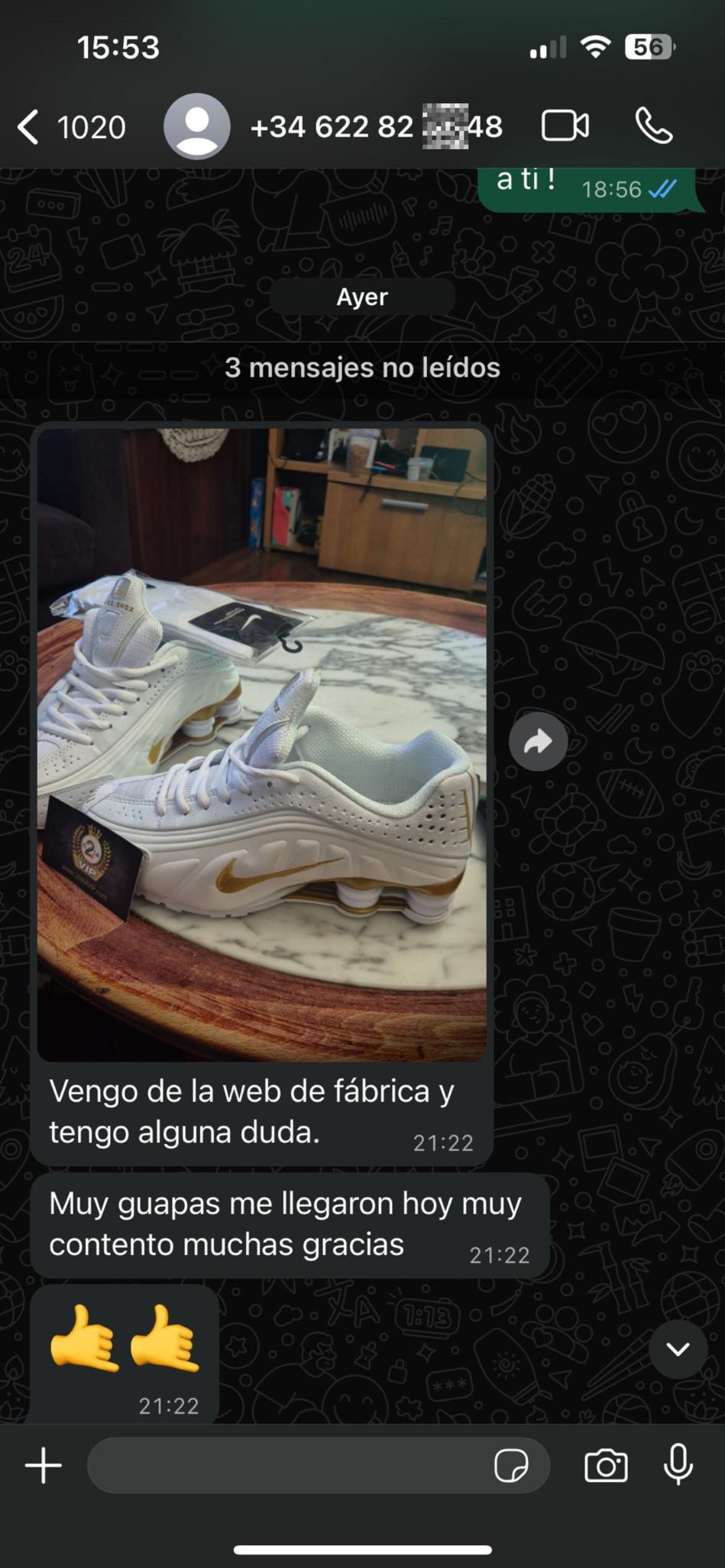Viewport: 725px width, 1568px height.
Task: Expand the 'Ayer' date divider
Action: coord(362,297)
